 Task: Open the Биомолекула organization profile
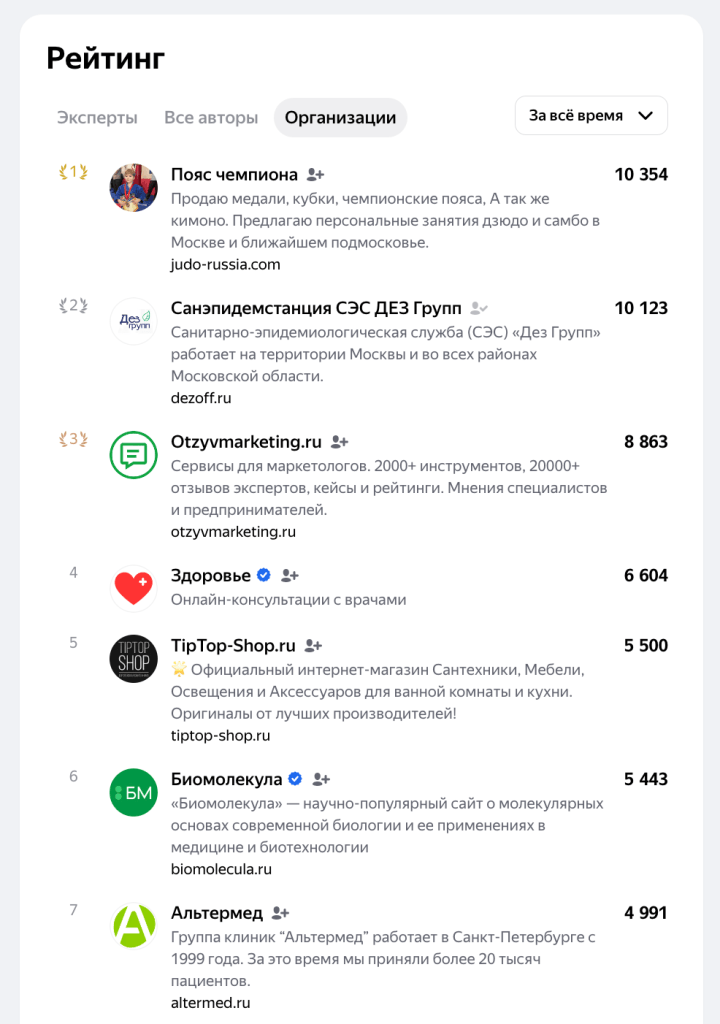226,779
